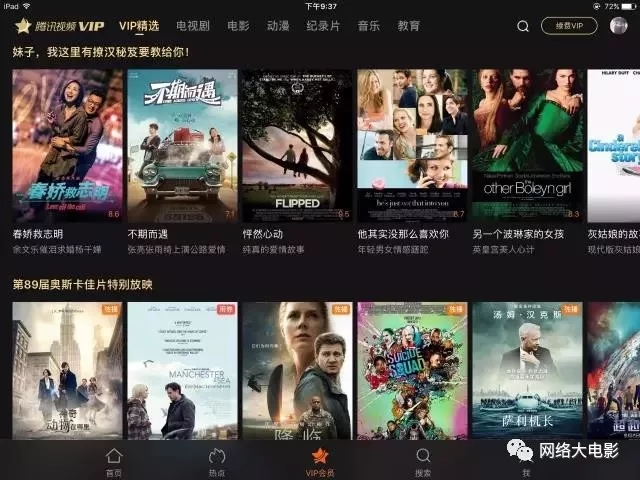Open the Suicide Squad movie poster
Viewport: 640px width, 480px height.
[412, 370]
